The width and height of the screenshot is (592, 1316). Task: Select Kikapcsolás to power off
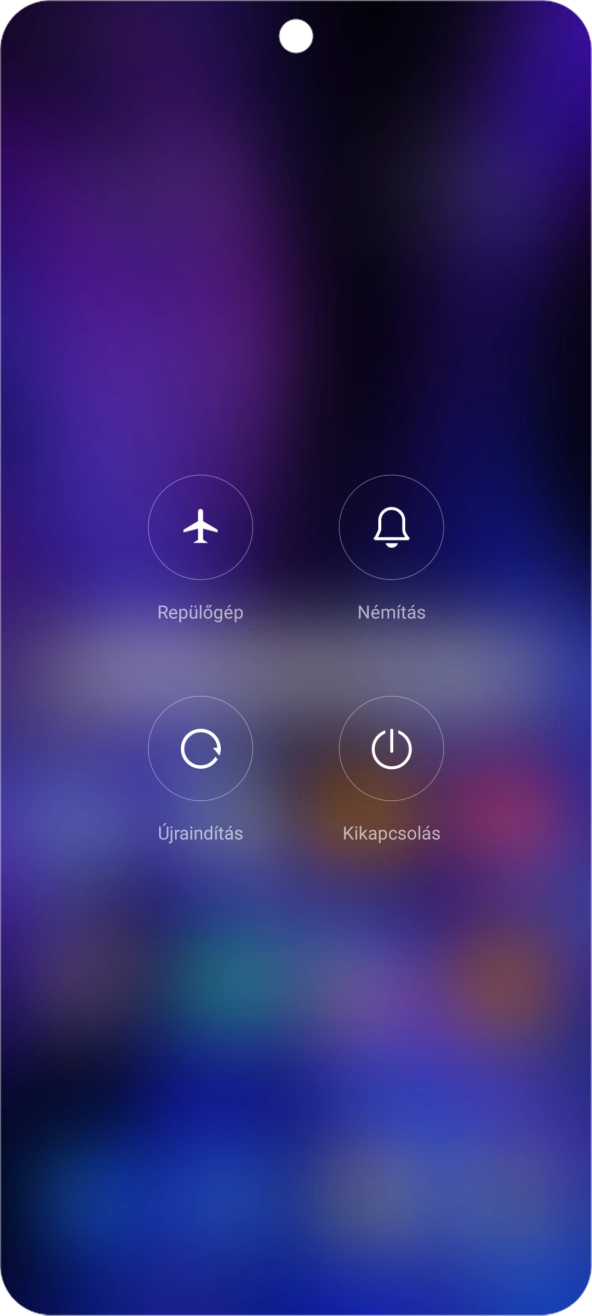[x=391, y=748]
